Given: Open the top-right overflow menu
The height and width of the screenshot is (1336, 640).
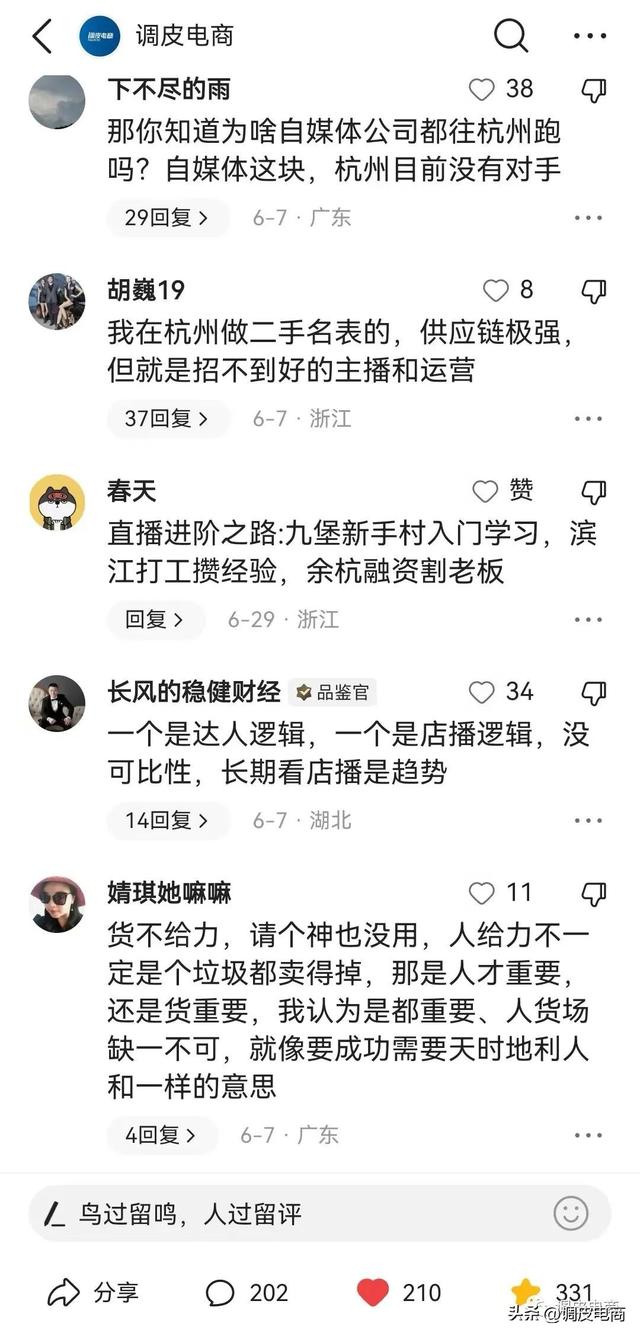Looking at the screenshot, I should coord(589,37).
